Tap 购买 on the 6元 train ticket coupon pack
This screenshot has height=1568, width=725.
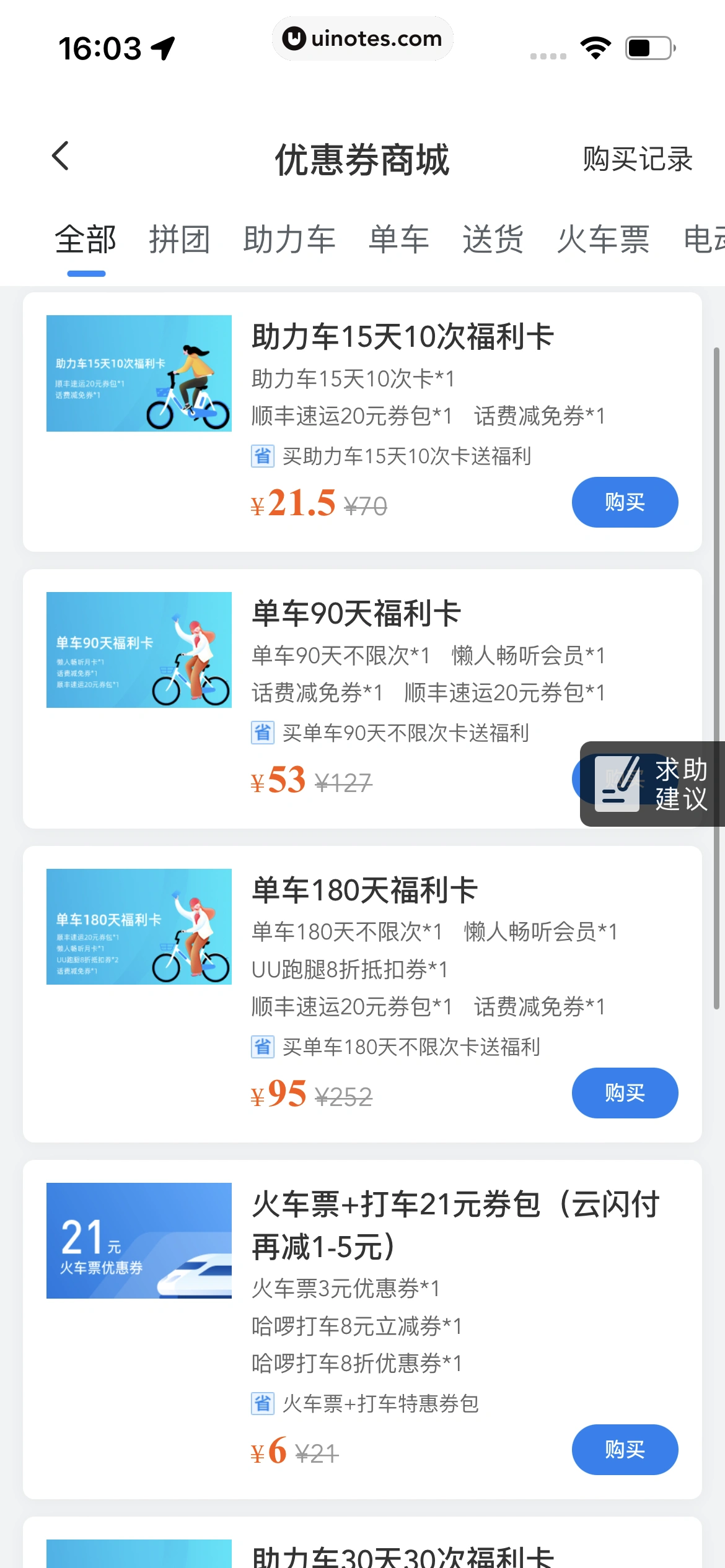pos(625,1450)
